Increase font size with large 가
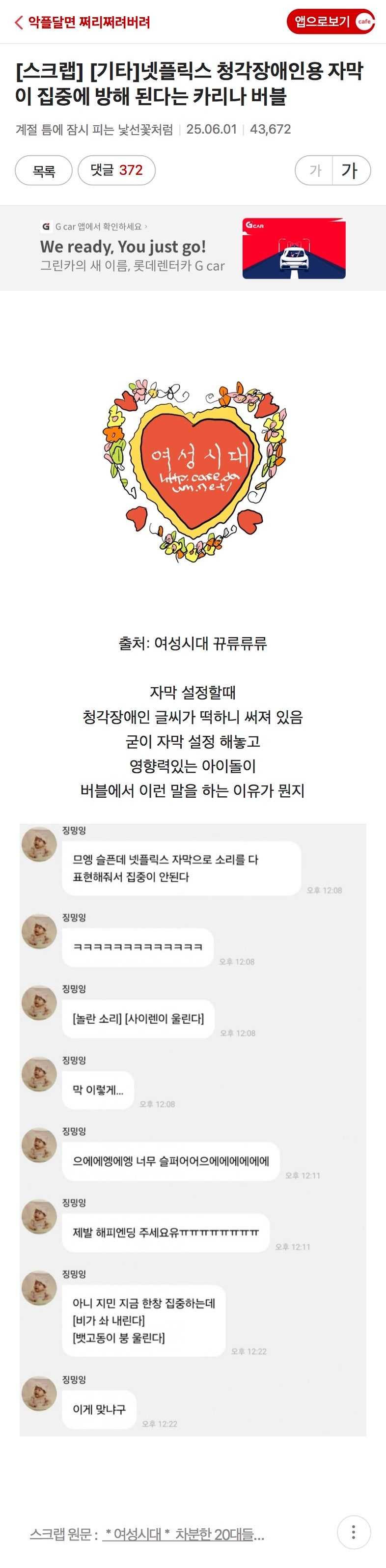 (x=350, y=170)
